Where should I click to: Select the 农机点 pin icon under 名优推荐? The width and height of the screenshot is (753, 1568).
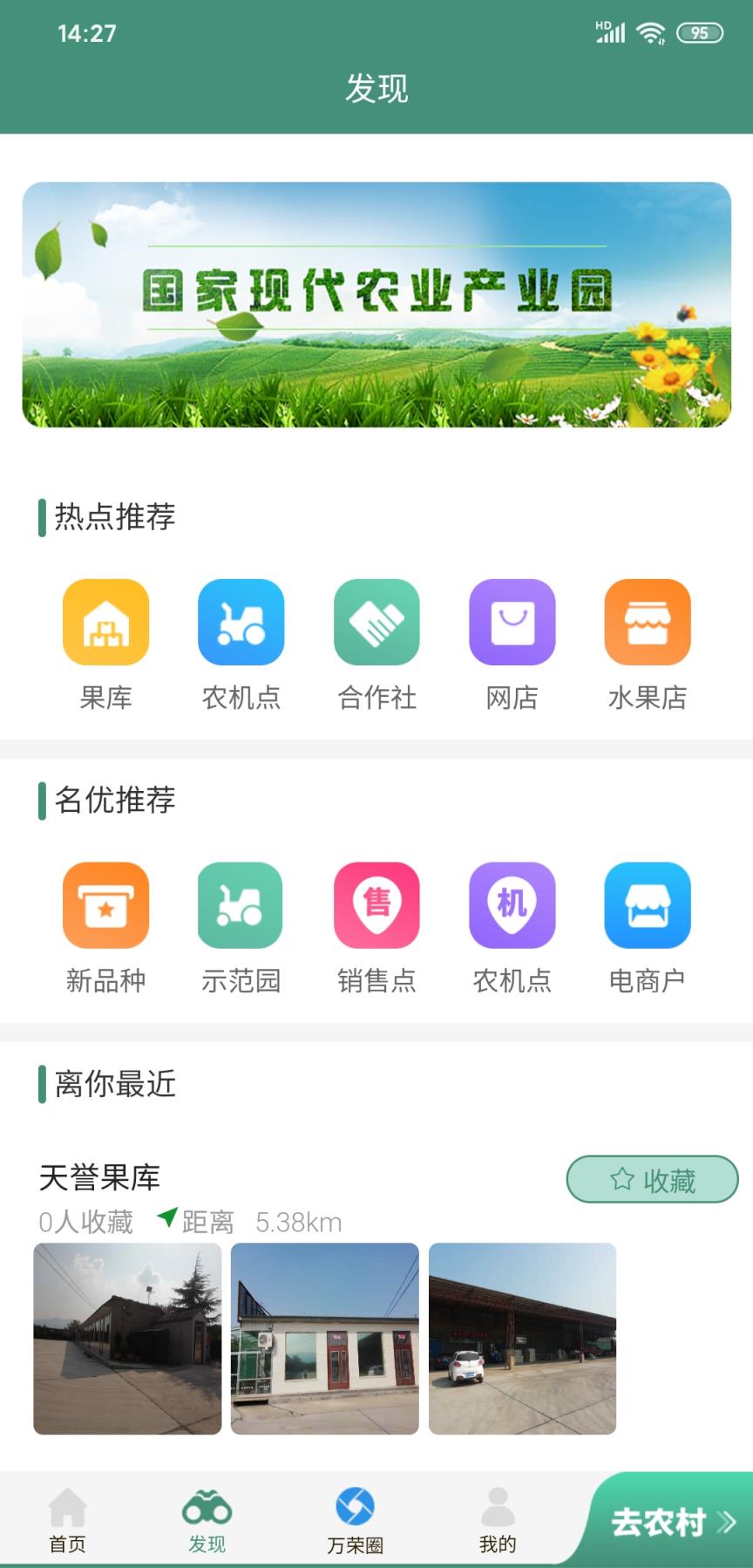click(512, 905)
